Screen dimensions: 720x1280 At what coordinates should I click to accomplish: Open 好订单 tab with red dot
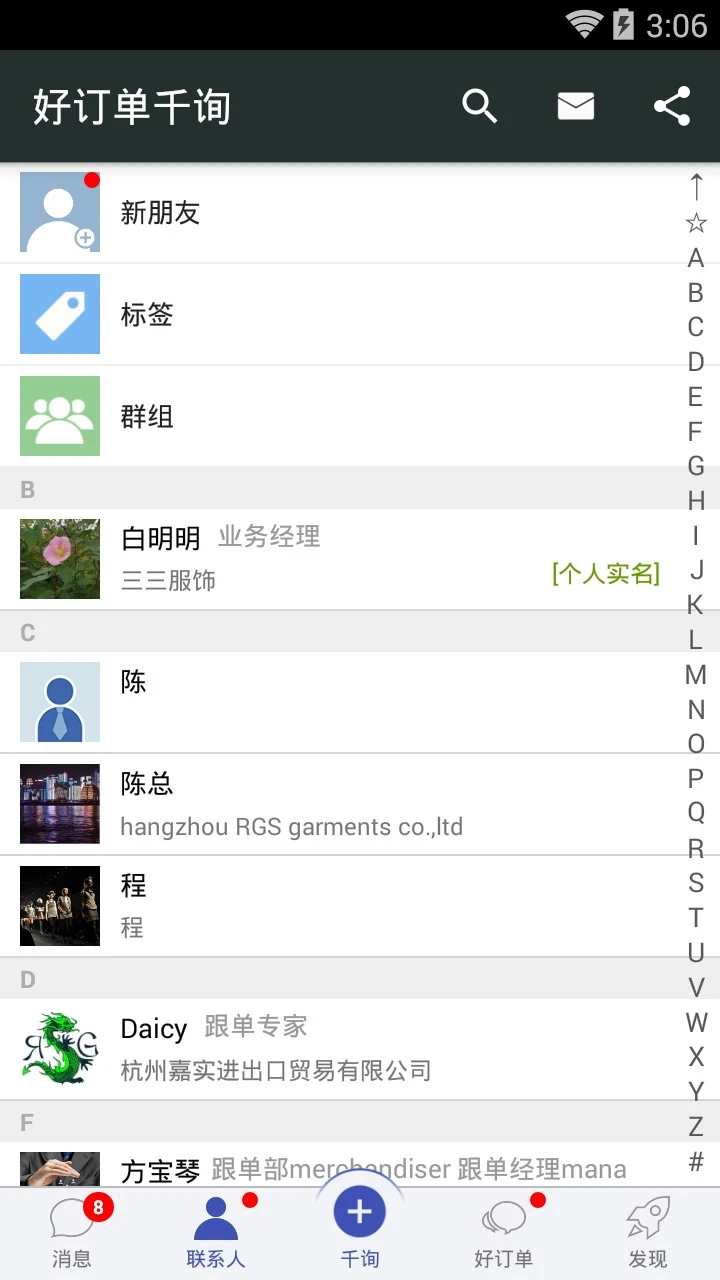tap(503, 1230)
